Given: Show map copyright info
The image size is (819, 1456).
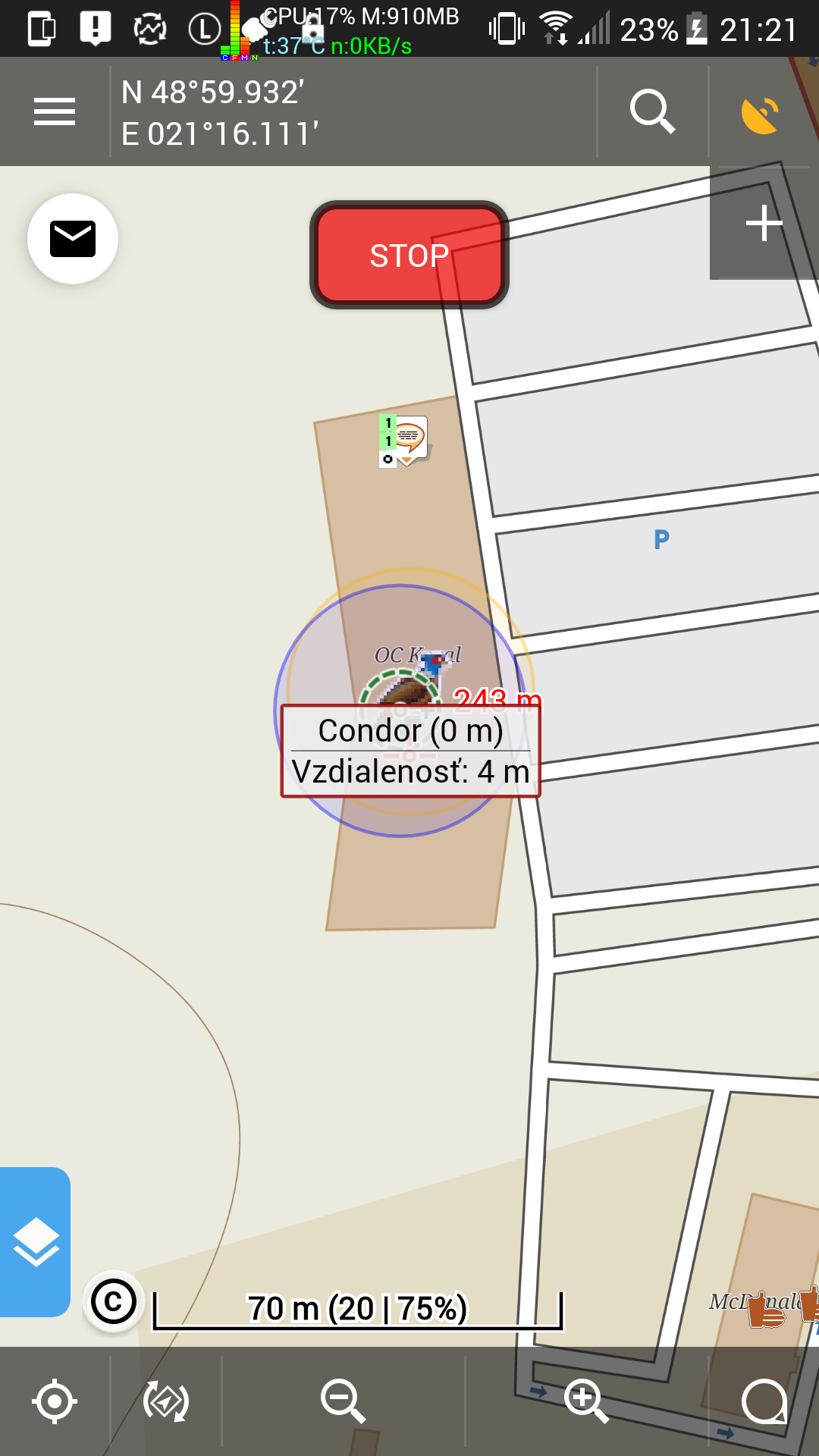Looking at the screenshot, I should (114, 1302).
